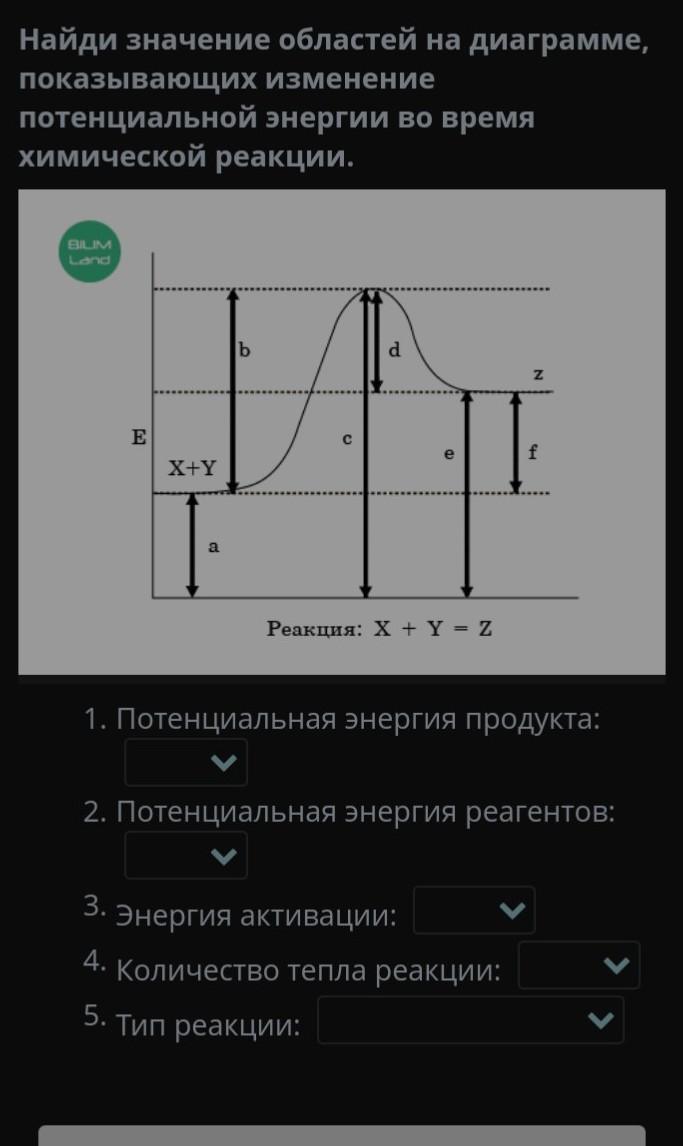This screenshot has height=1146, width=683.
Task: Choose an option for Тип реакции
Action: tap(470, 1020)
